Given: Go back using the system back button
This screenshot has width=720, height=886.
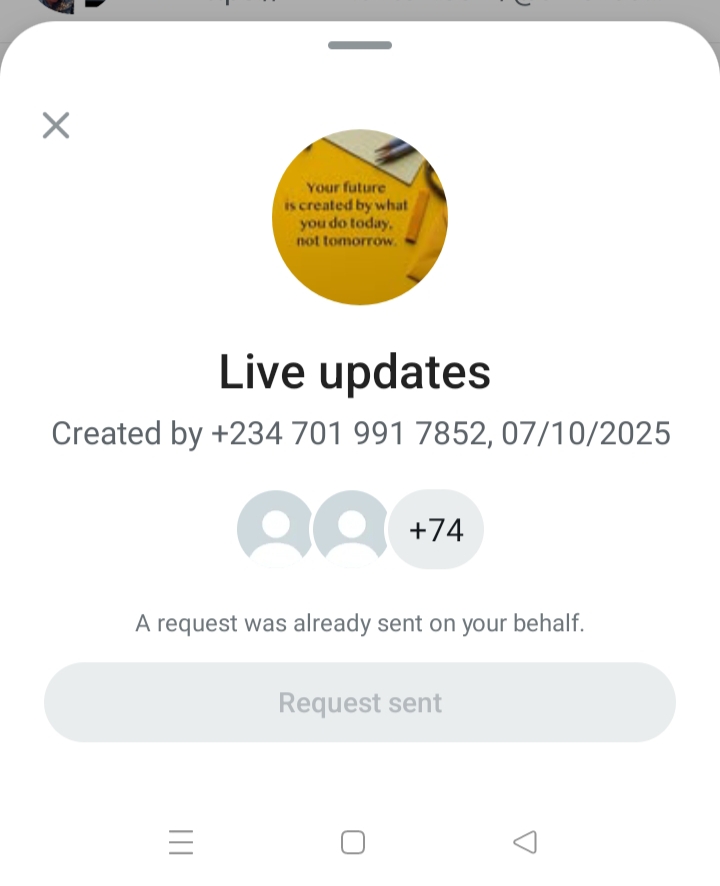Looking at the screenshot, I should (525, 842).
